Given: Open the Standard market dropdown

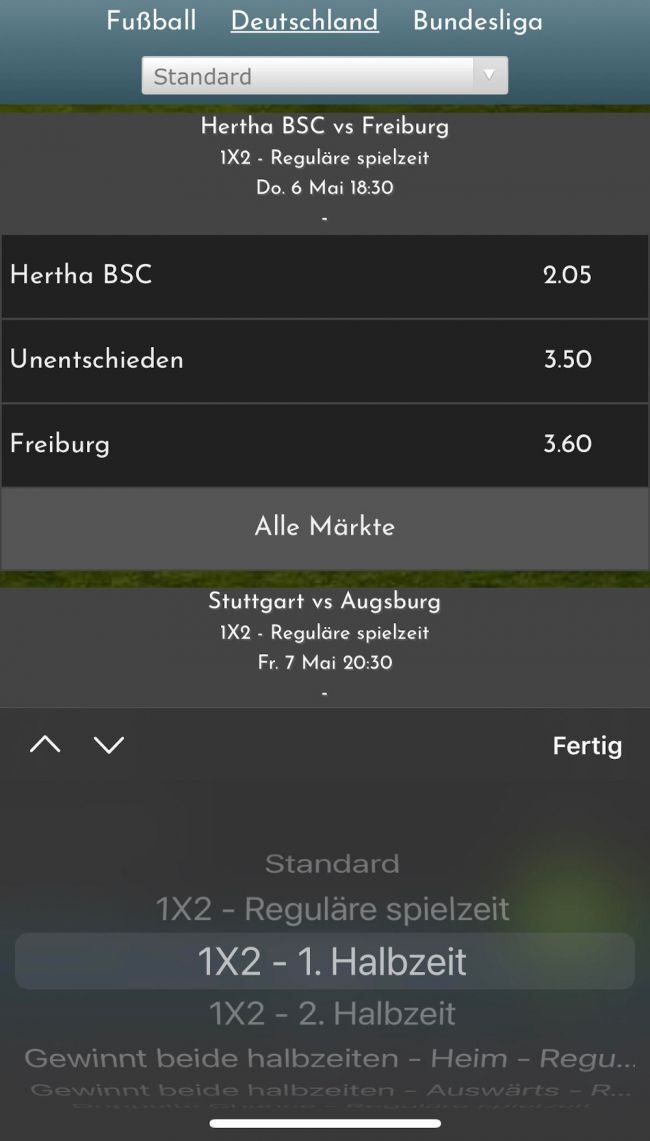Looking at the screenshot, I should pyautogui.click(x=324, y=76).
